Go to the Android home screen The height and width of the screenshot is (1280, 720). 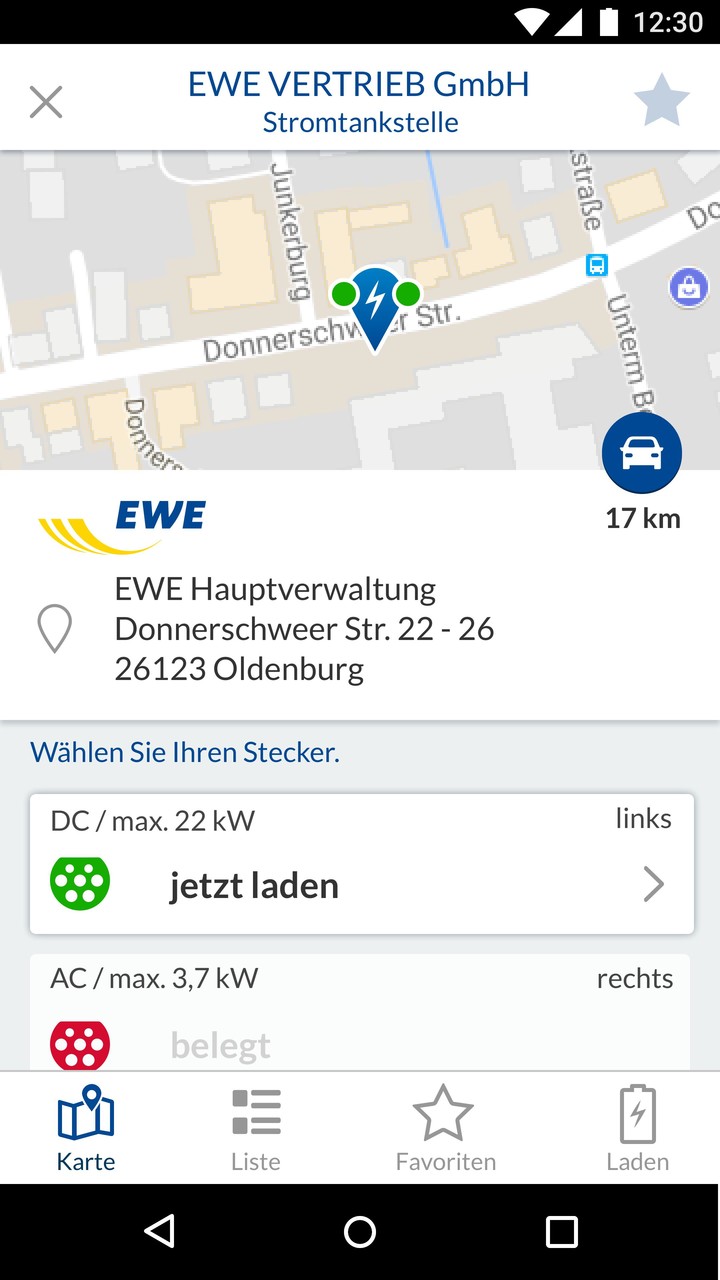pyautogui.click(x=360, y=1232)
